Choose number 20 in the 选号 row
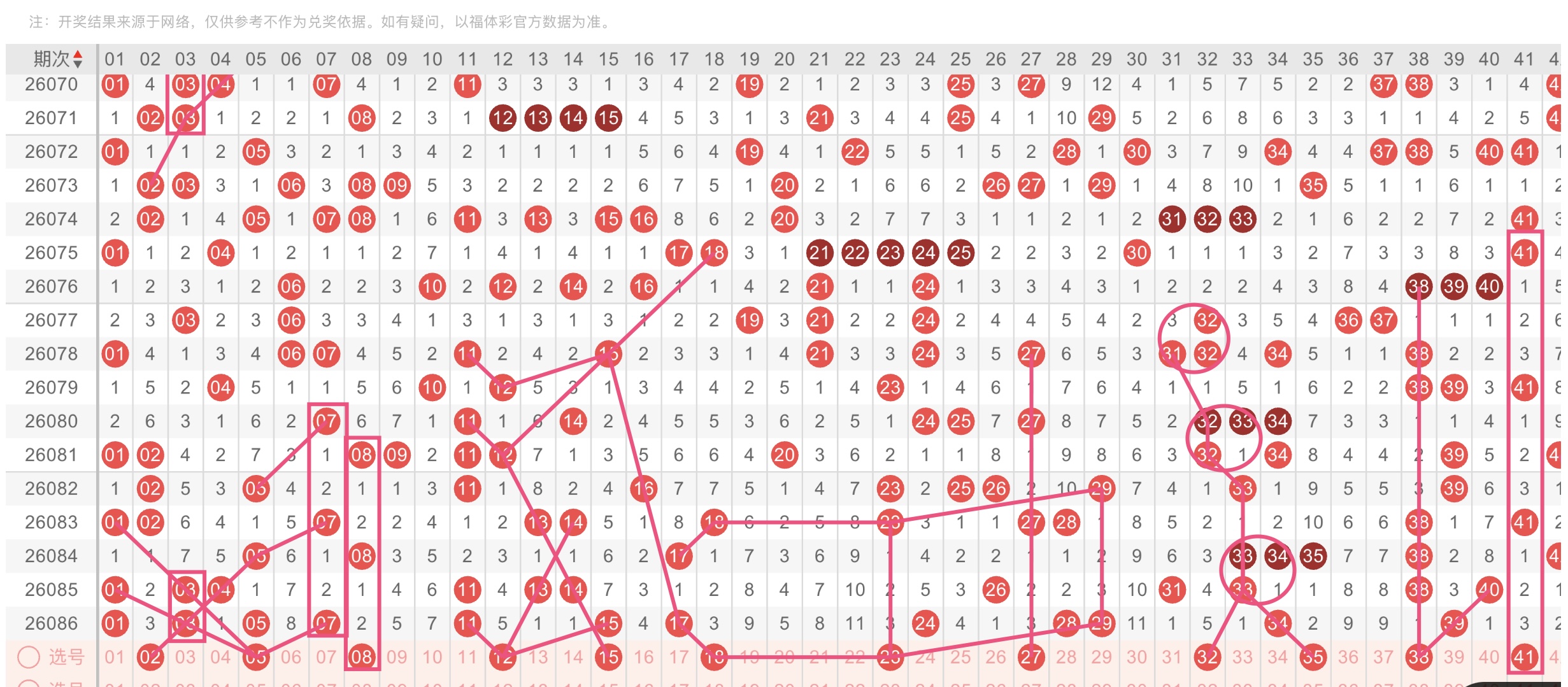Viewport: 1568px width, 687px height. [x=784, y=657]
